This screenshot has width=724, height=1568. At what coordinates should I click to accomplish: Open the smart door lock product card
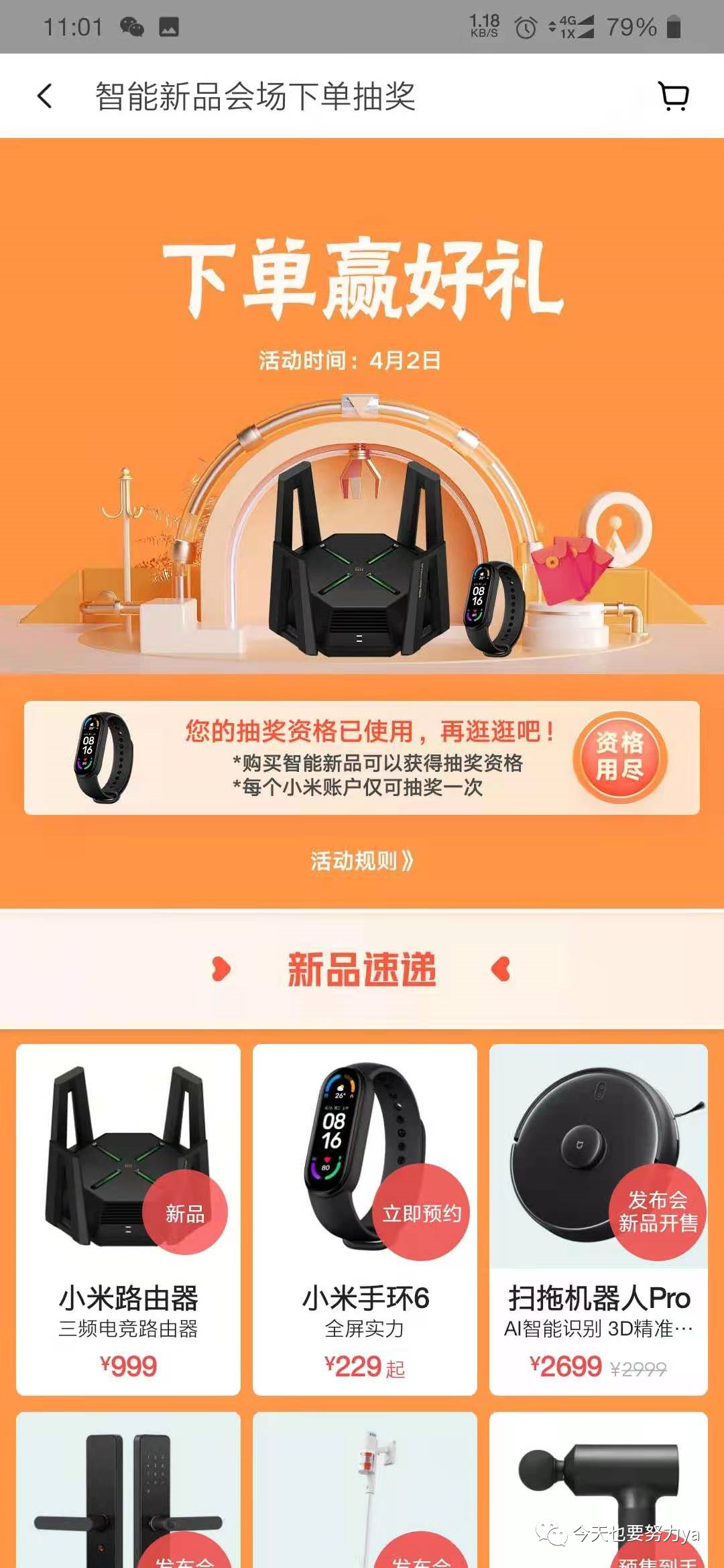(x=128, y=1494)
